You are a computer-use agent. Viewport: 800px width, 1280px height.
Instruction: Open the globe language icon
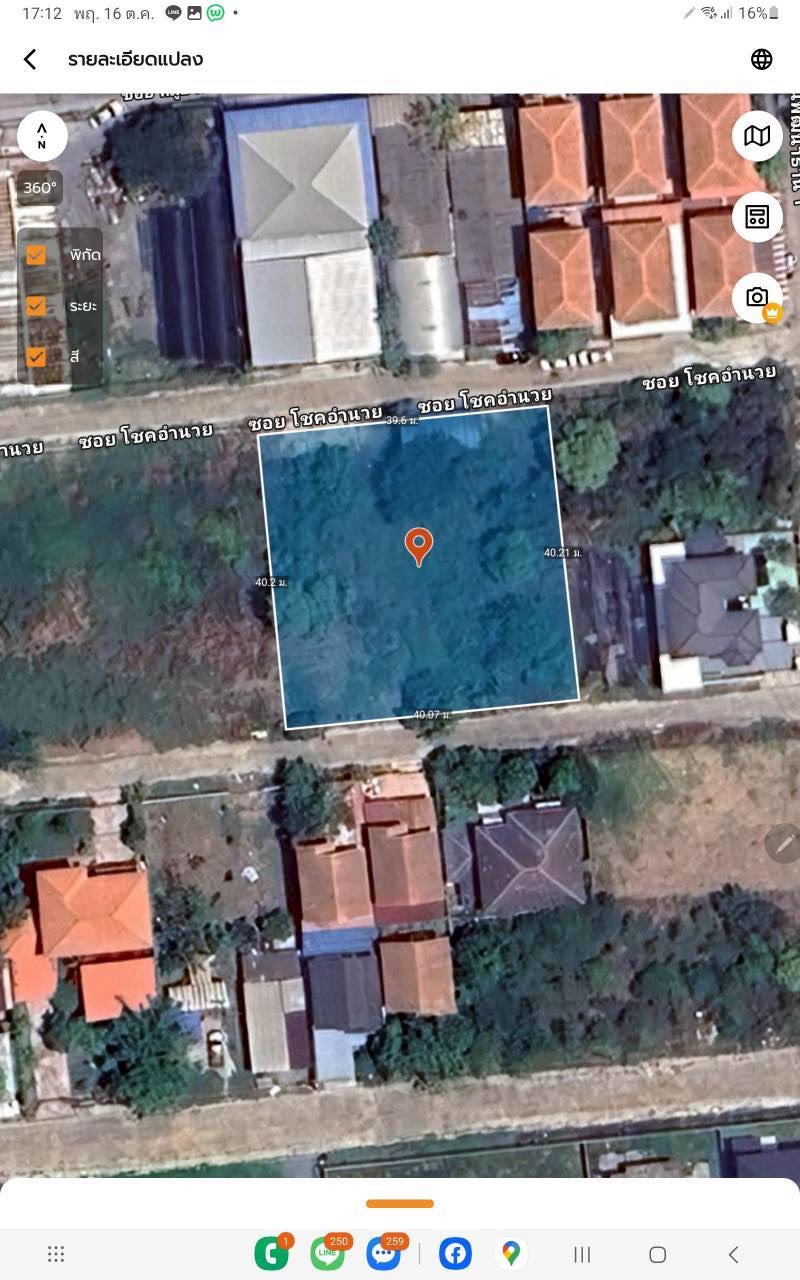762,59
